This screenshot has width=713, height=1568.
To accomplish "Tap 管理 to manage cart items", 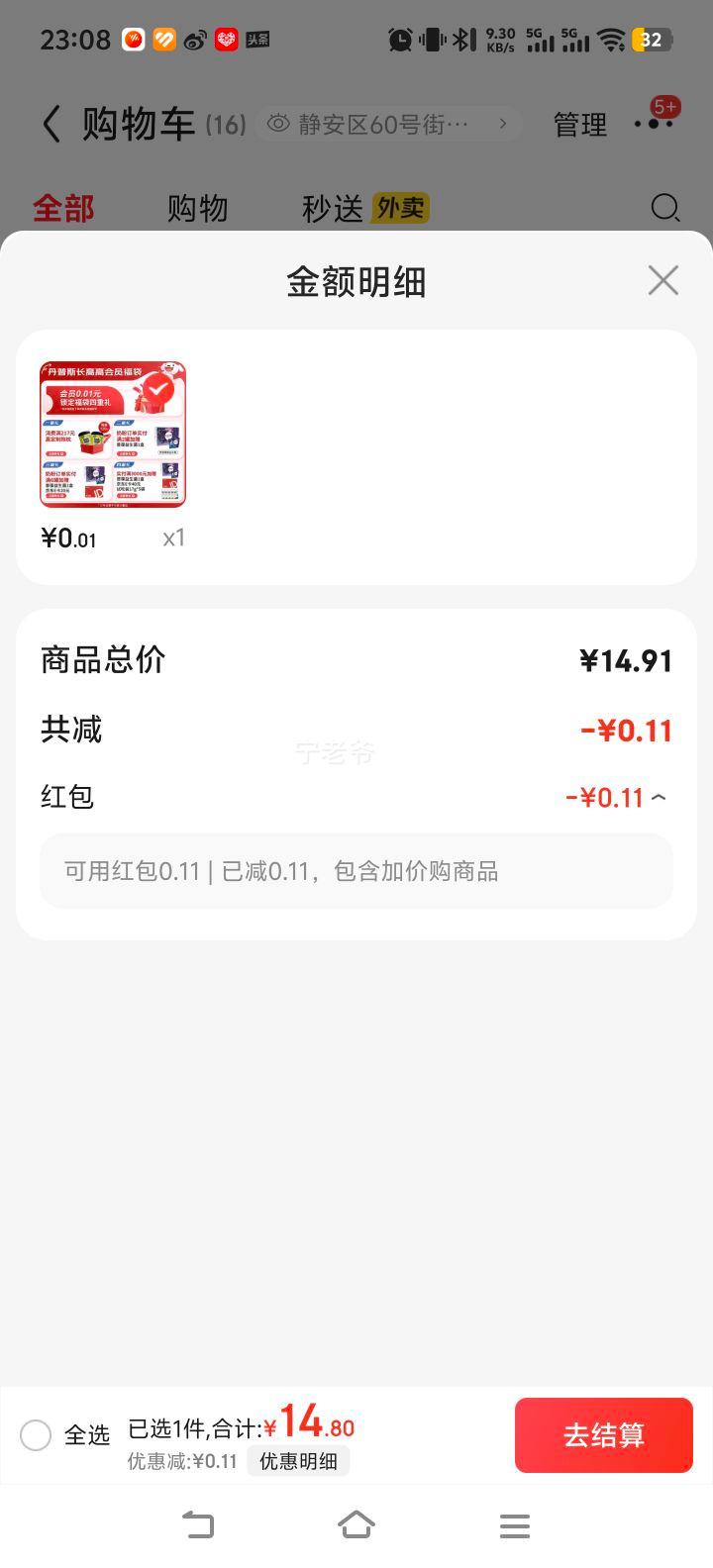I will (x=579, y=125).
